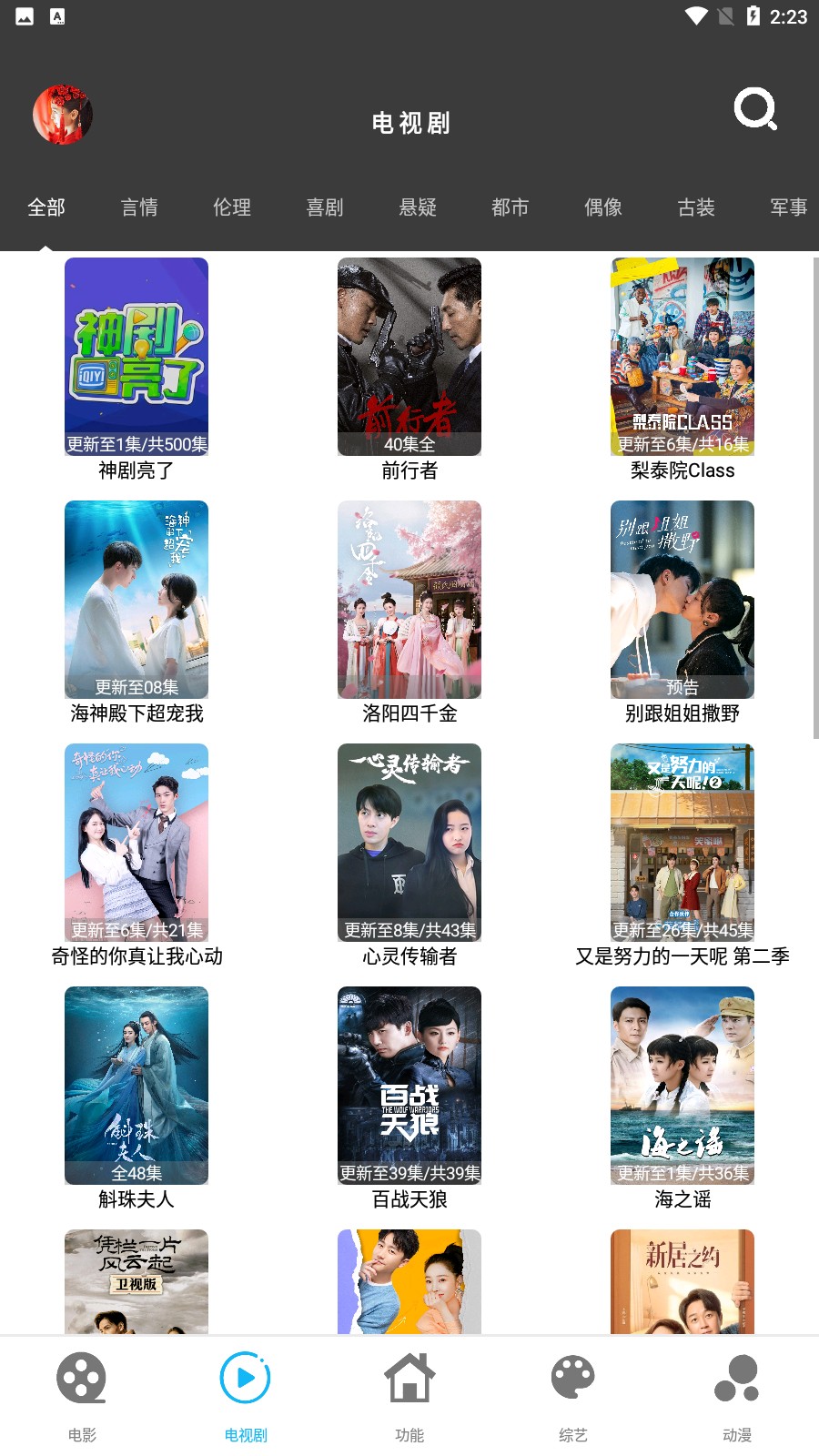Open 别跟姐姐撒野 marked as 预告
This screenshot has height=1456, width=819.
pos(682,600)
